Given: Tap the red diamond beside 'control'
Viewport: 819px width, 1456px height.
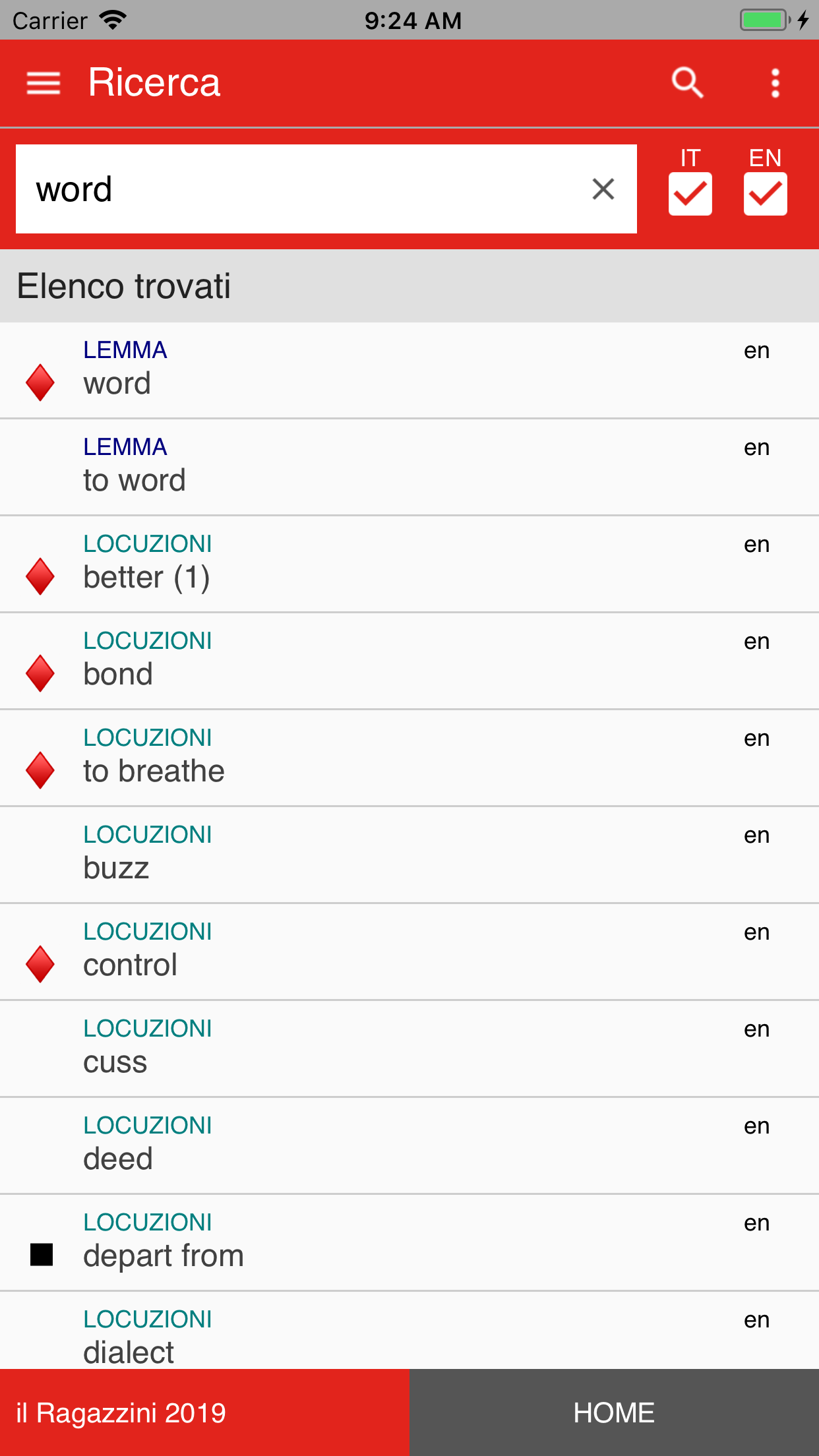Looking at the screenshot, I should (40, 963).
